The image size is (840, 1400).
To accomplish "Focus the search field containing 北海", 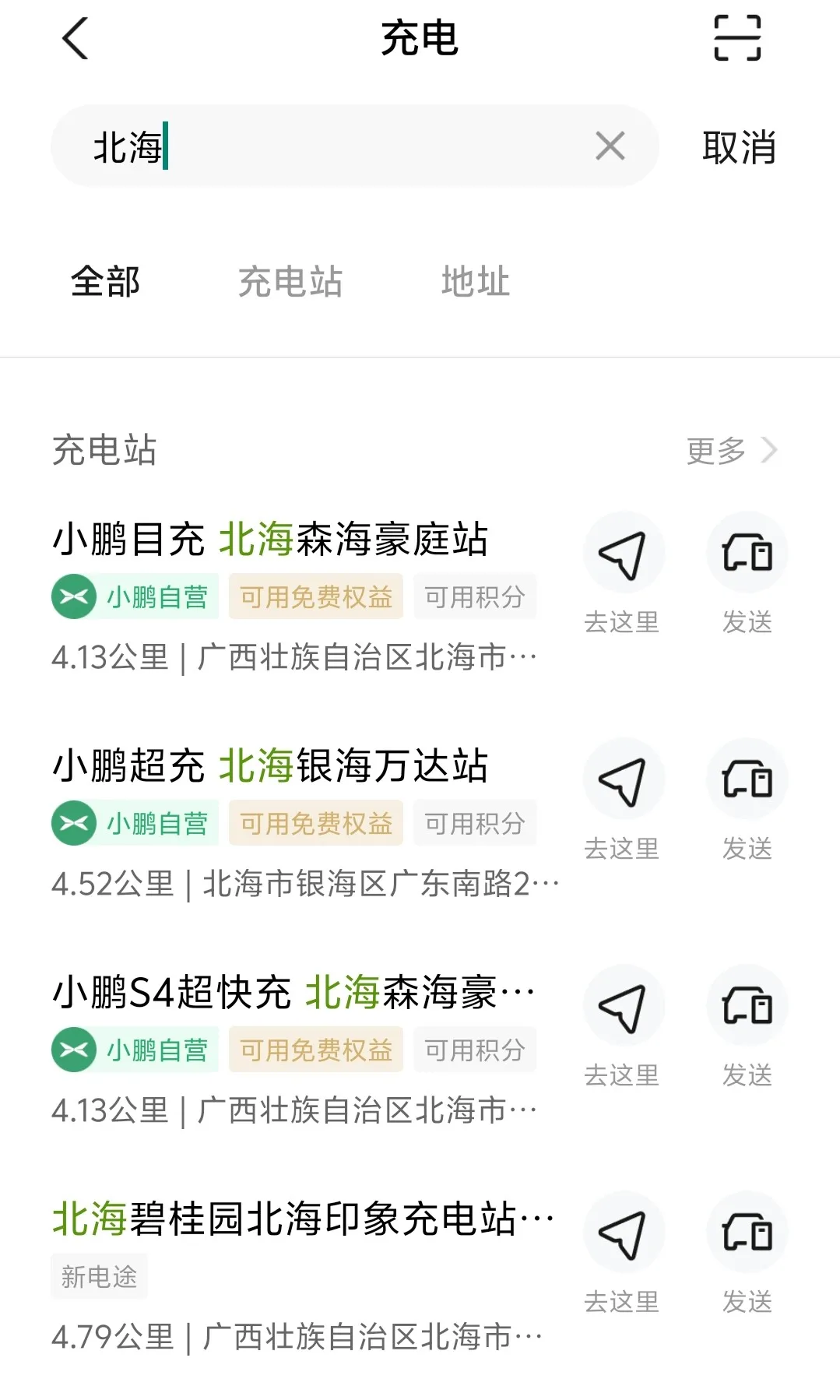I will pos(355,146).
